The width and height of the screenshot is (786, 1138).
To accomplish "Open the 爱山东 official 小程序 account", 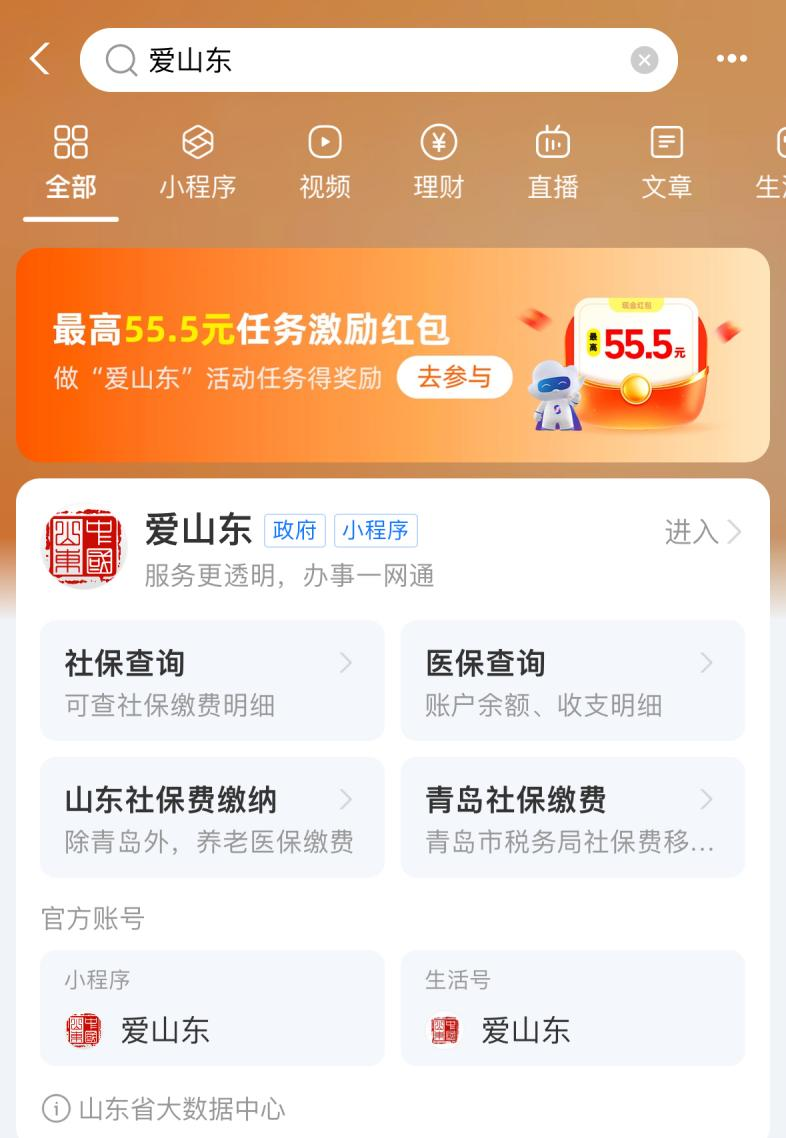I will coord(212,1008).
